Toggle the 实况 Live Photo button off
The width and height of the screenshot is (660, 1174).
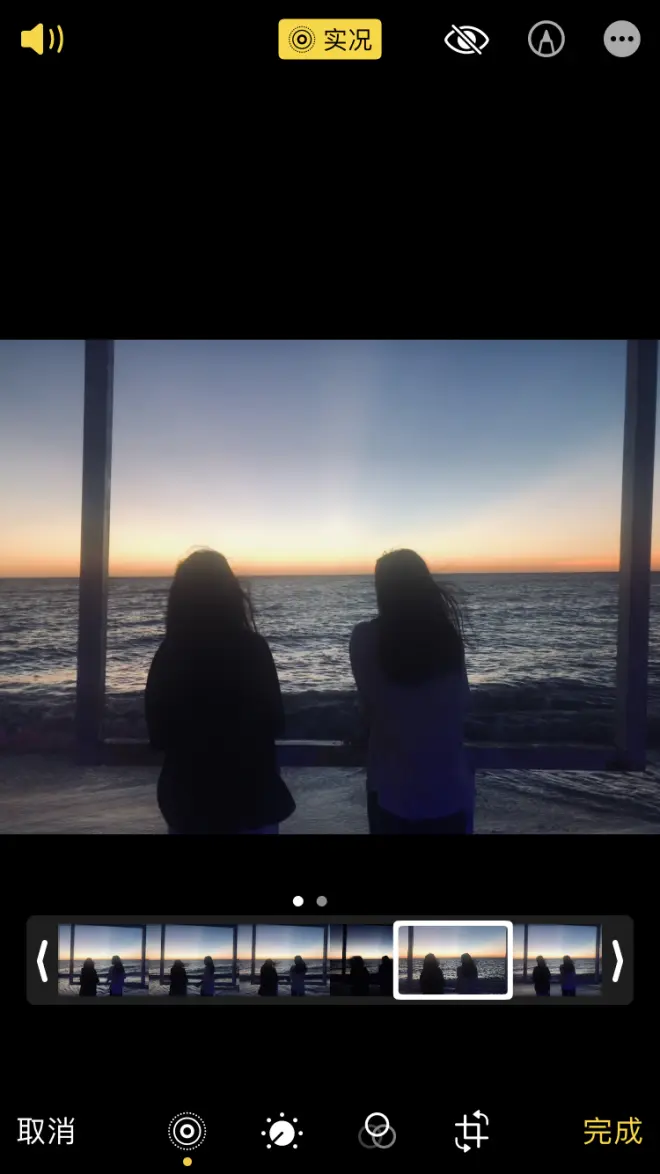pyautogui.click(x=329, y=40)
